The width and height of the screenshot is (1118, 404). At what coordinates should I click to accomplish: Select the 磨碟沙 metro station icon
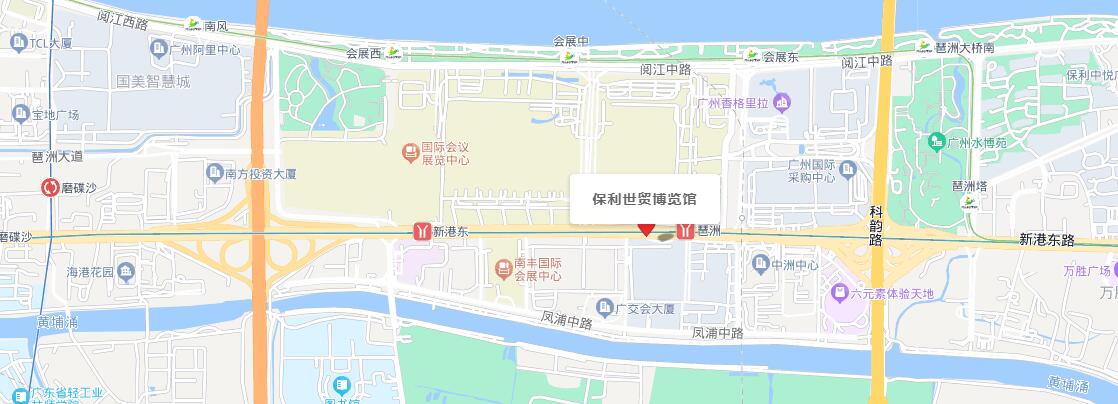(49, 187)
